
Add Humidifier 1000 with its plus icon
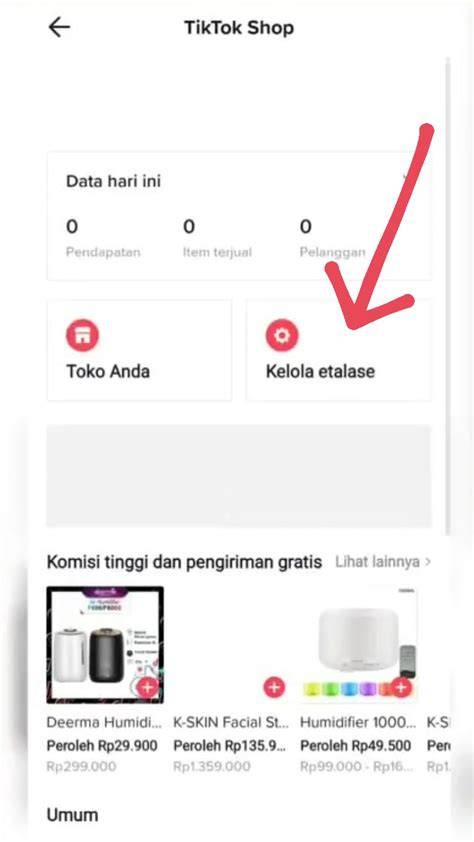pyautogui.click(x=401, y=687)
